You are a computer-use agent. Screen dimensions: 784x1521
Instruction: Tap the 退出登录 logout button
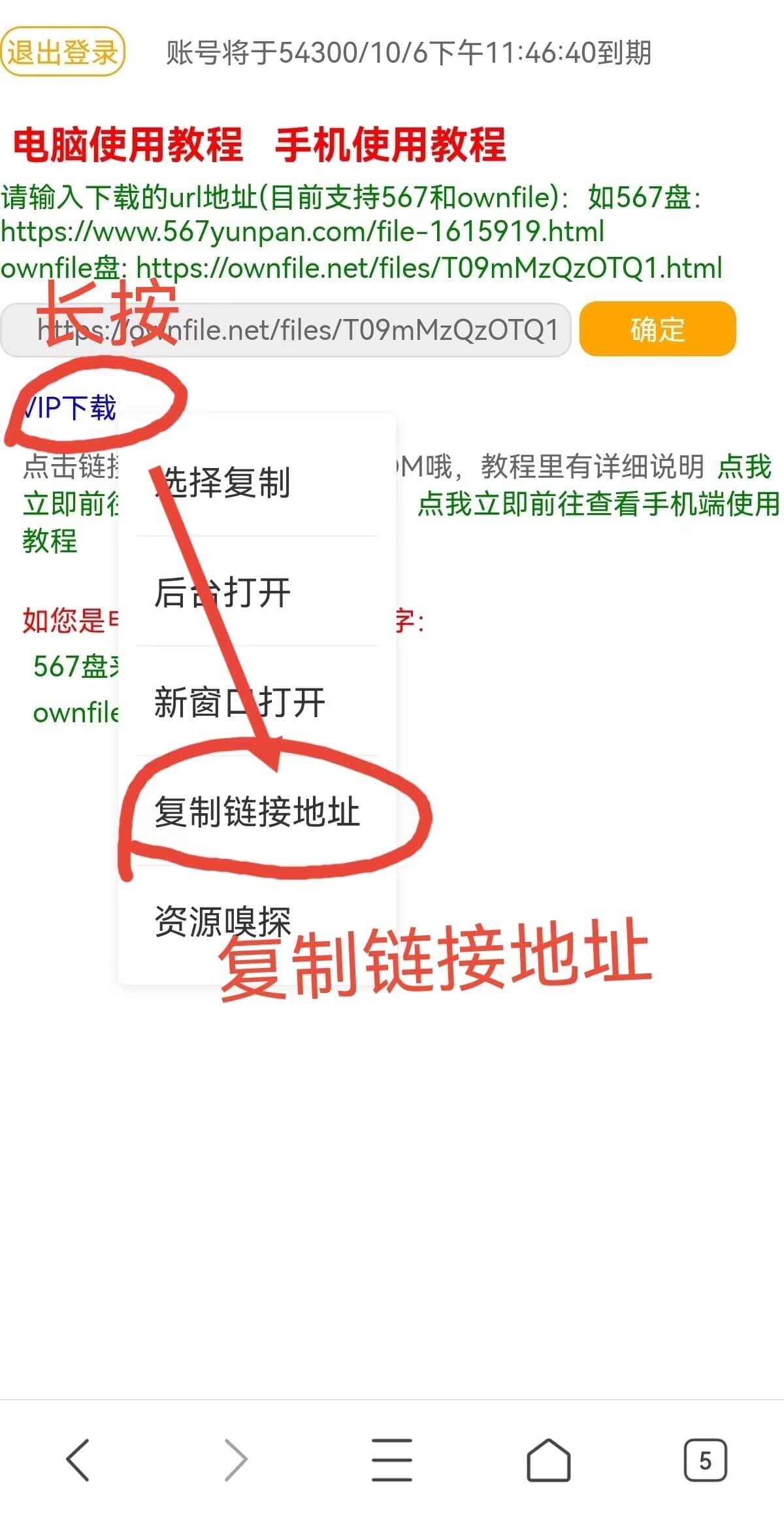tap(62, 52)
